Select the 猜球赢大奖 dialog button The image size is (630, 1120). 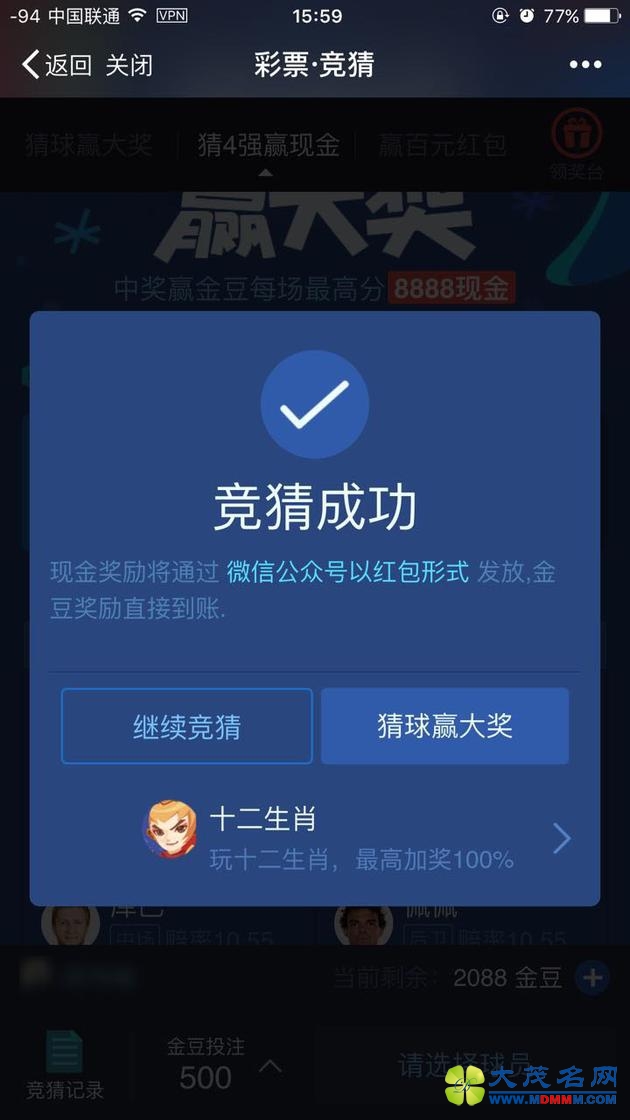(x=445, y=726)
